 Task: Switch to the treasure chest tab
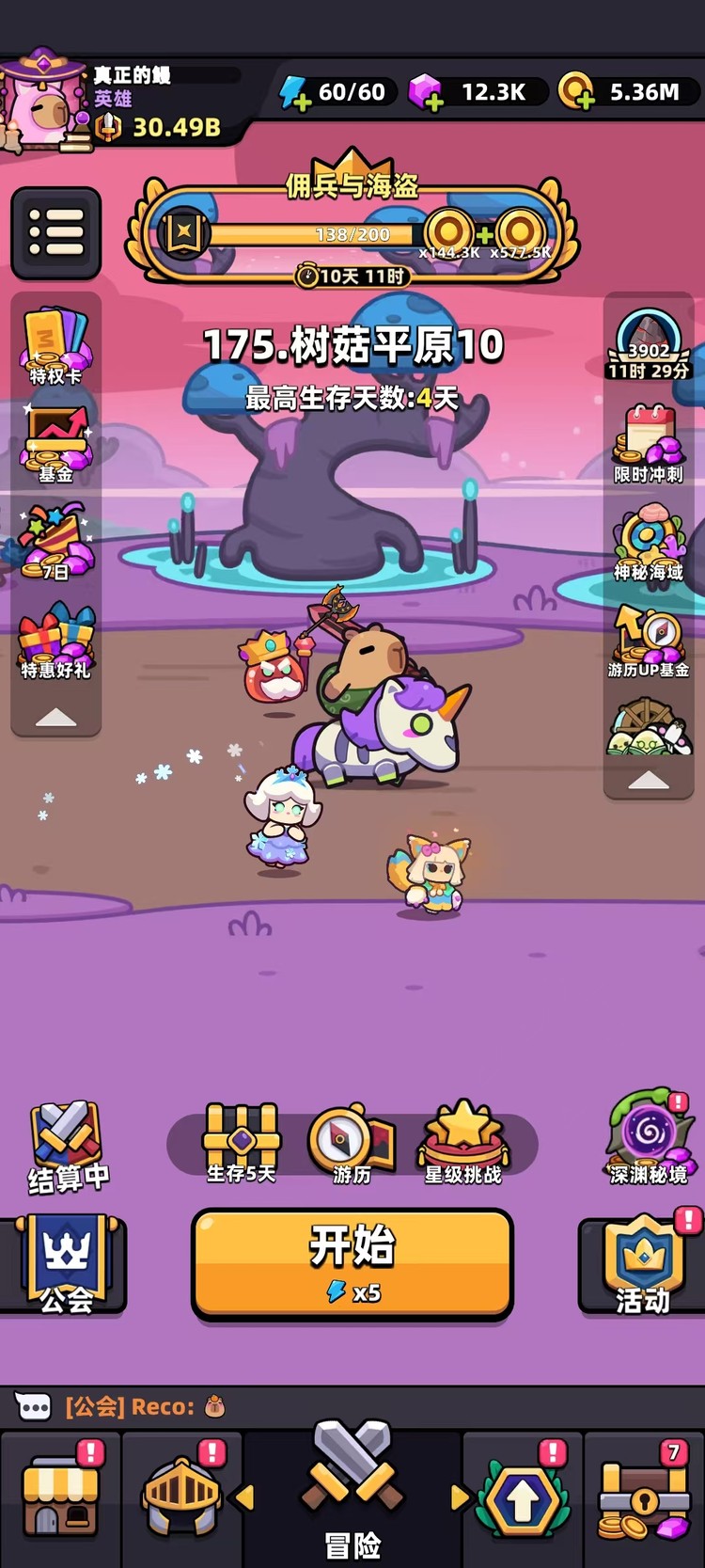coord(644,1497)
